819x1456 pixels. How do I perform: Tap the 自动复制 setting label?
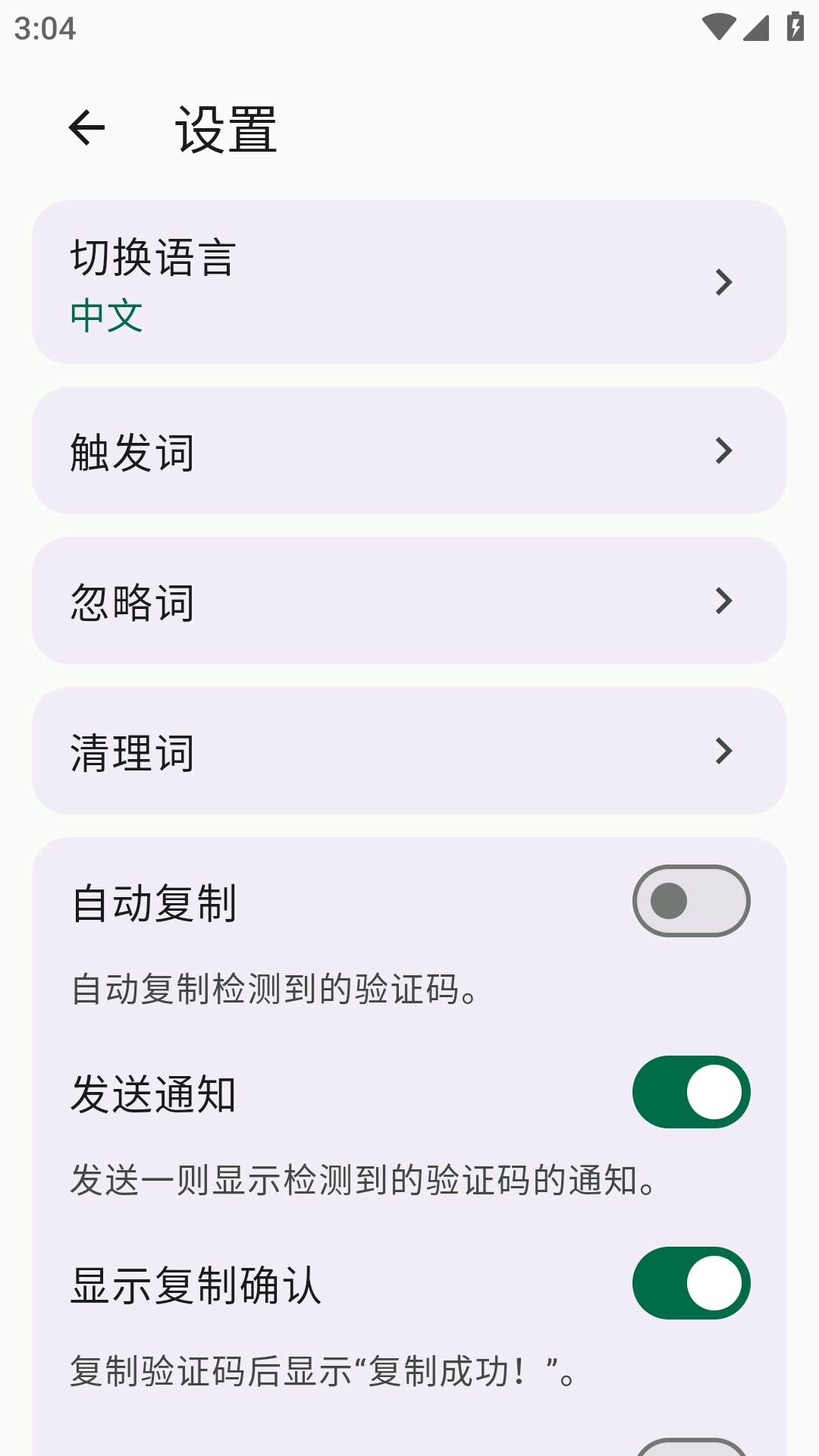pos(155,902)
